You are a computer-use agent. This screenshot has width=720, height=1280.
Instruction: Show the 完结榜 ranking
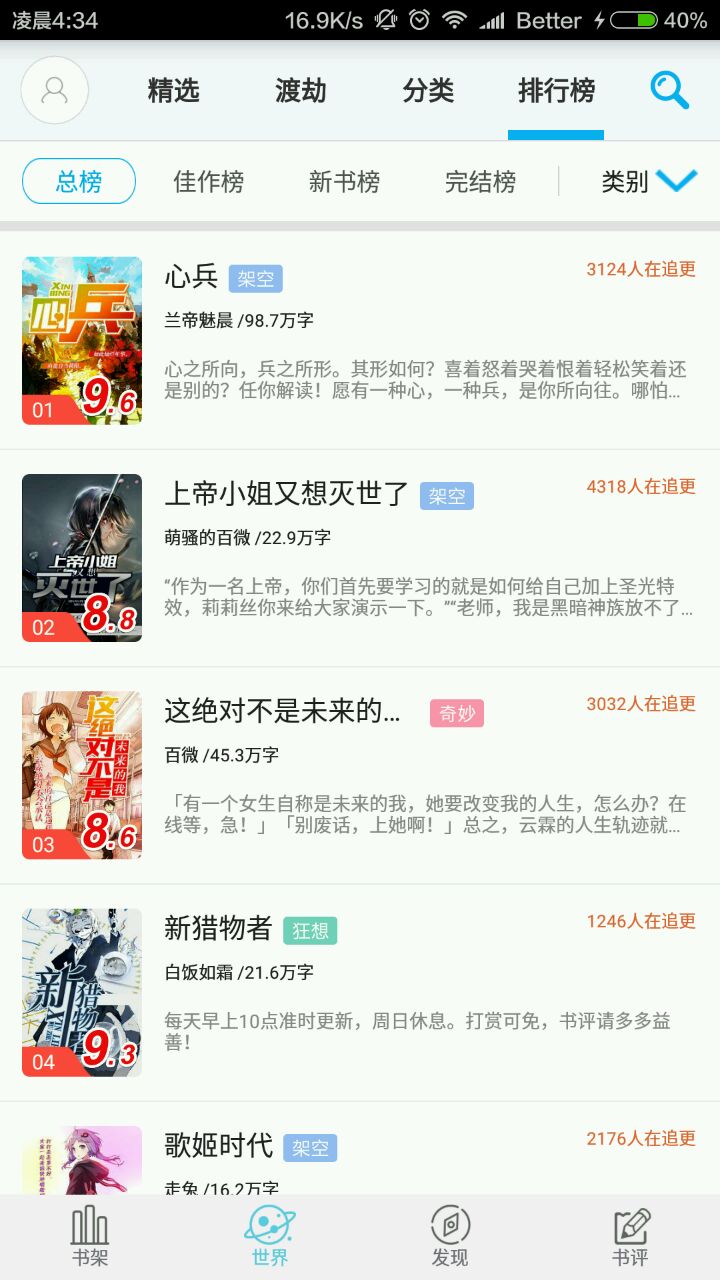click(x=480, y=182)
